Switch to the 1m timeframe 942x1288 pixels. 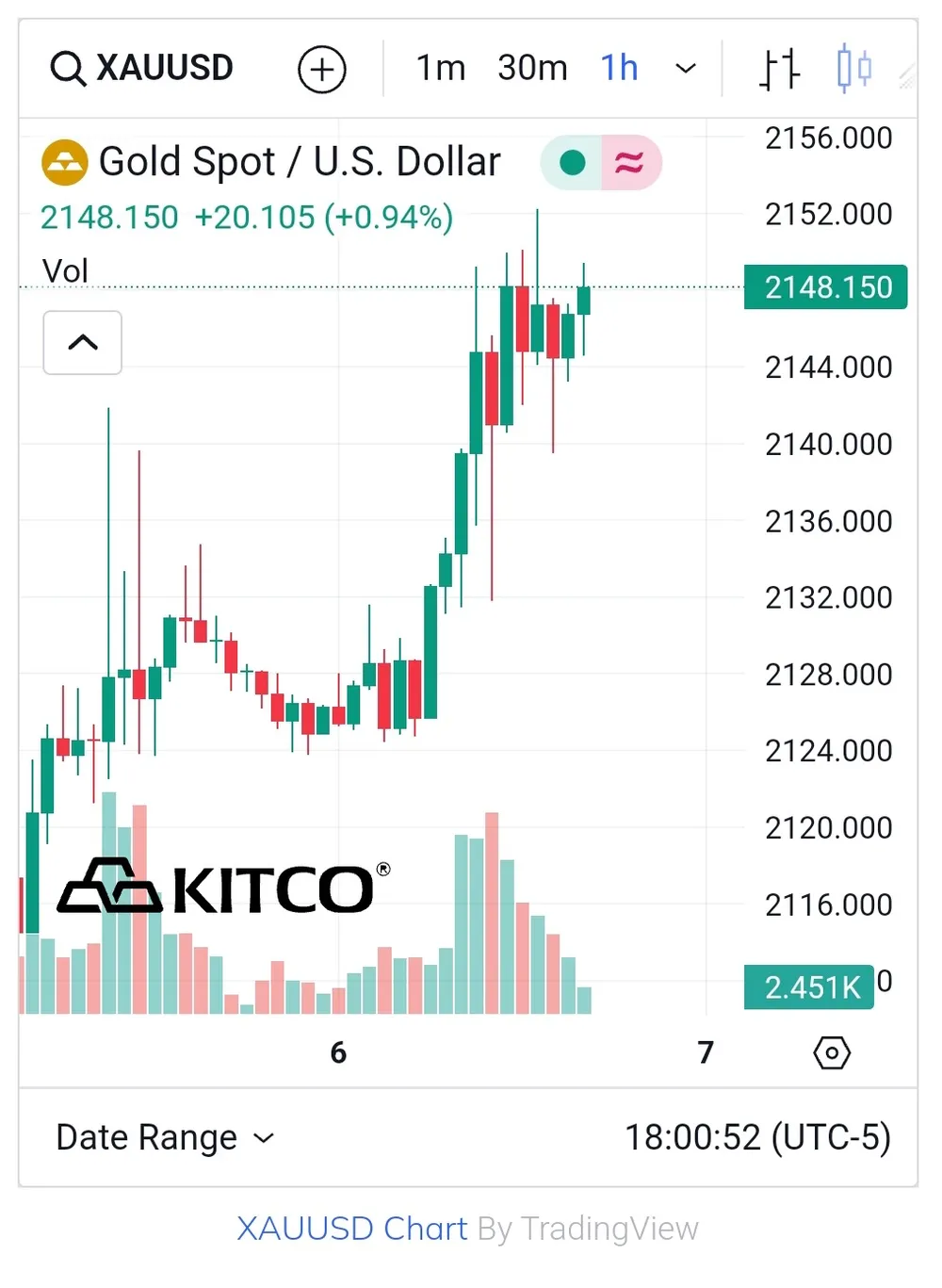[441, 68]
